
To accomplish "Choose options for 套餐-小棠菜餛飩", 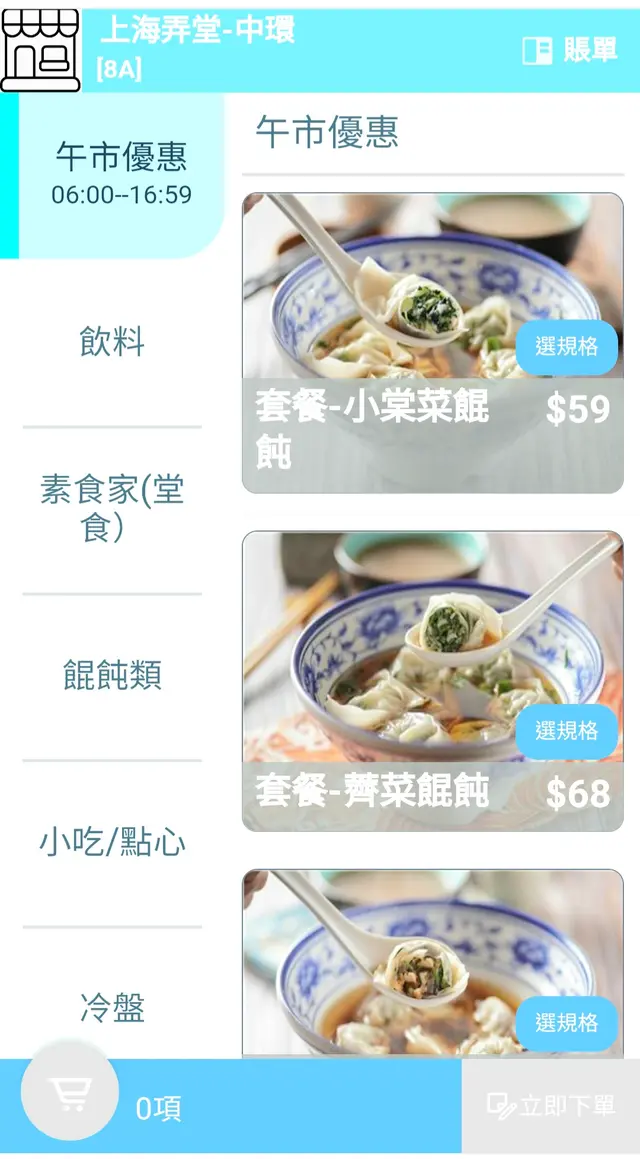I will coord(566,347).
